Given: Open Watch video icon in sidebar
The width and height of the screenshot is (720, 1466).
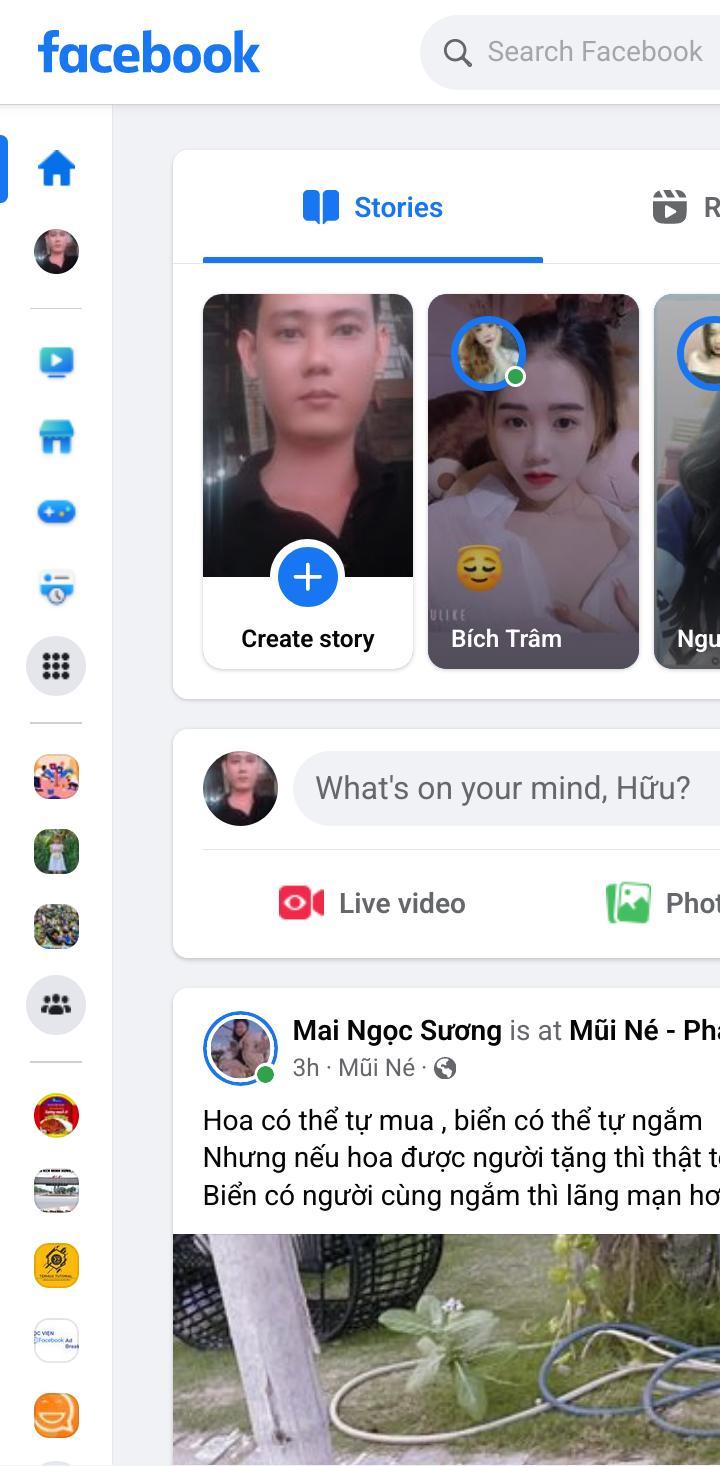Looking at the screenshot, I should click(x=56, y=361).
